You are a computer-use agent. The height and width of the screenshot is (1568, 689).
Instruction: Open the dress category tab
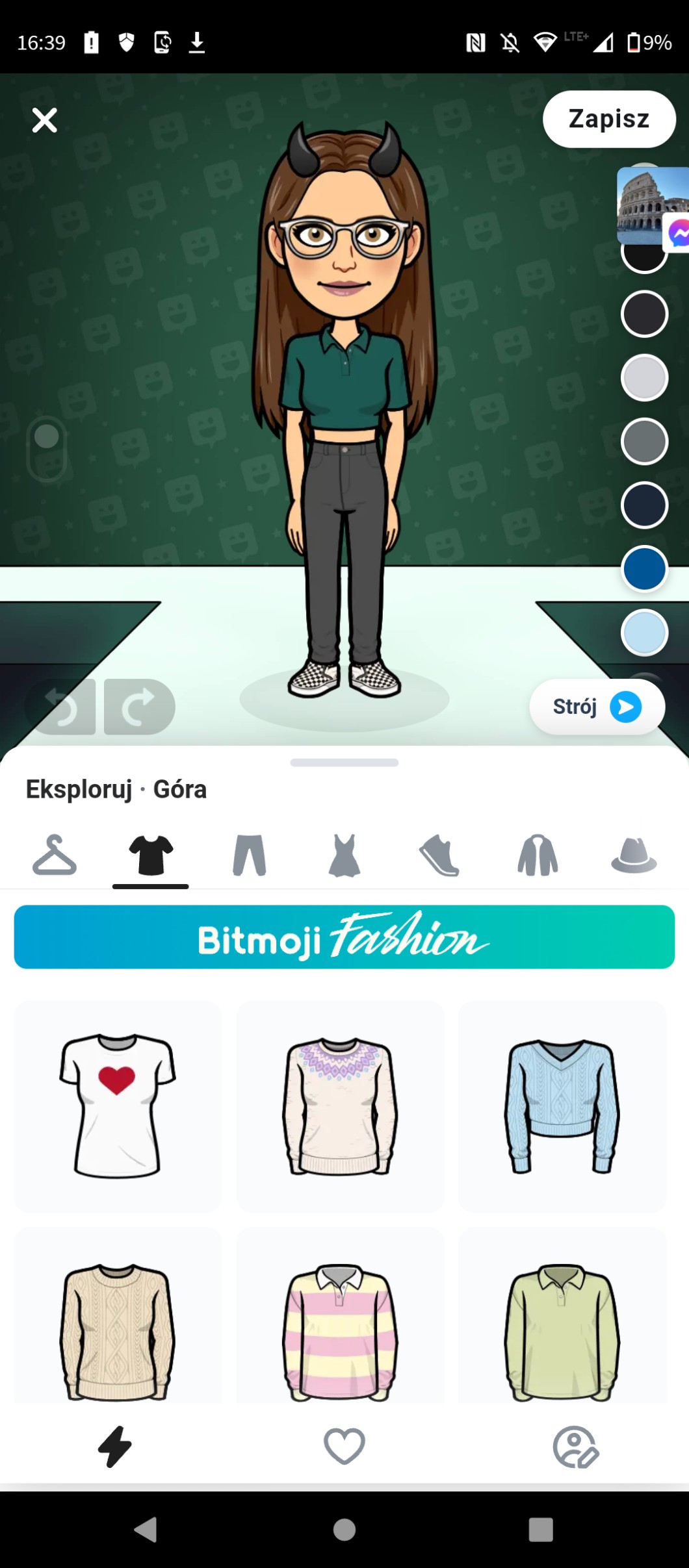point(344,855)
